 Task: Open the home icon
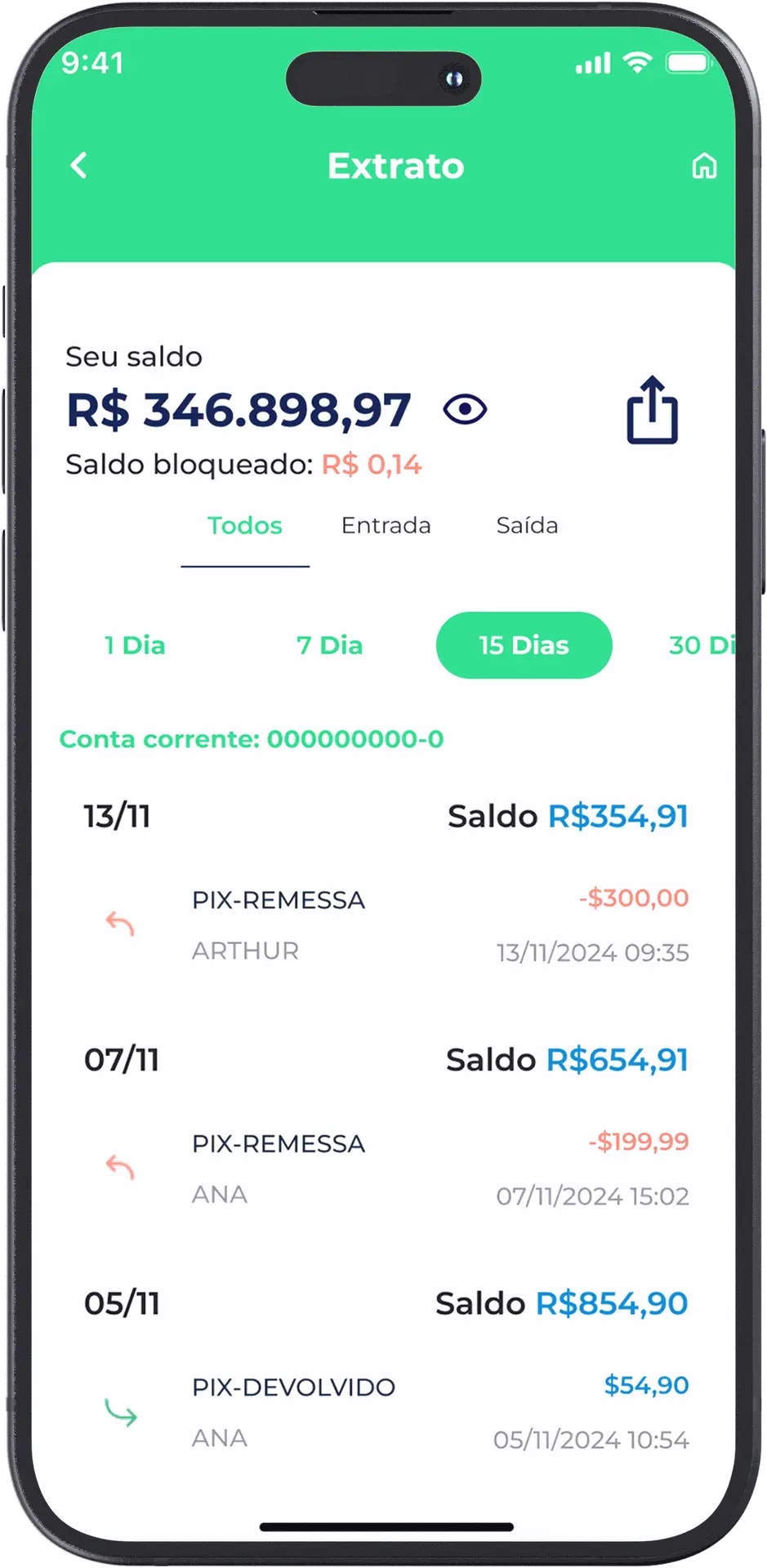(x=704, y=166)
